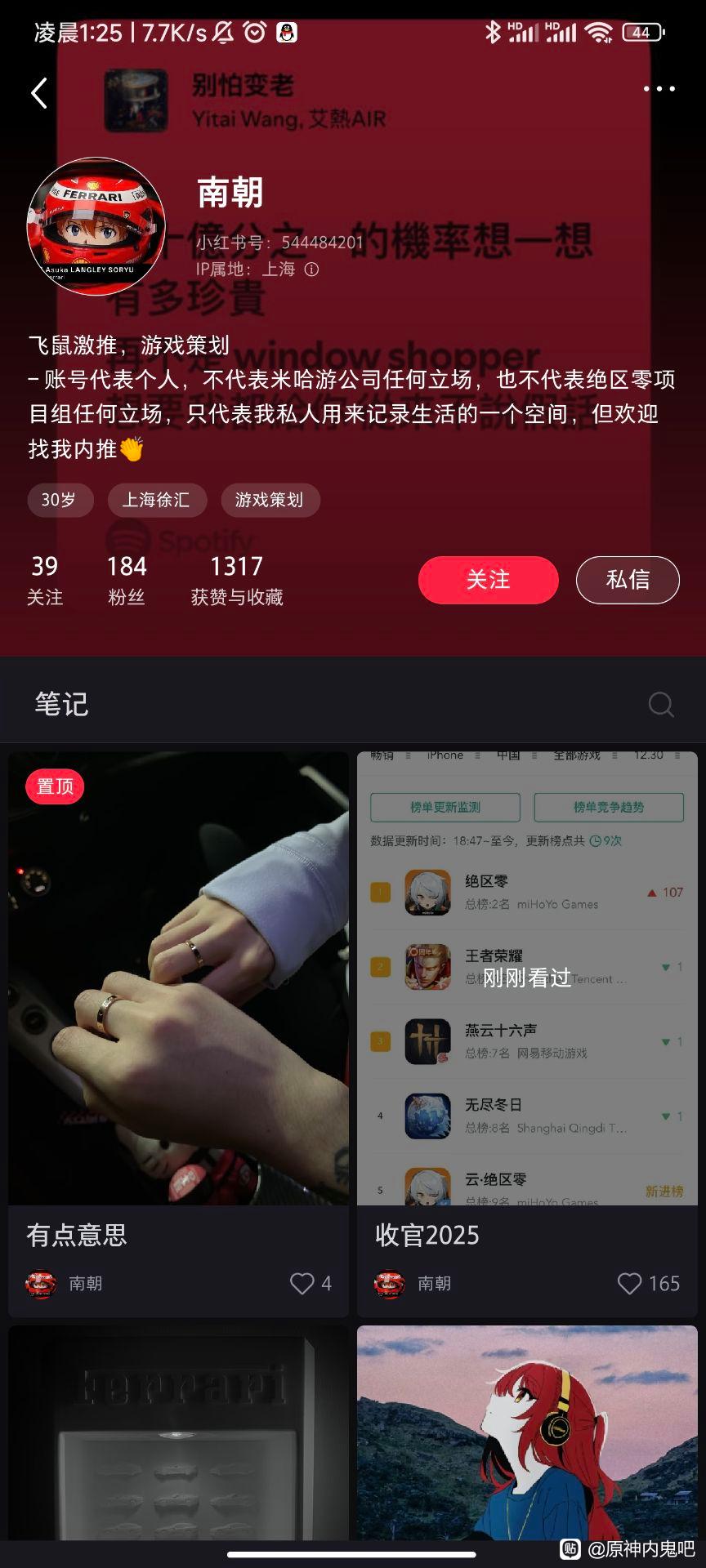View the 39 关注 following list

45,580
